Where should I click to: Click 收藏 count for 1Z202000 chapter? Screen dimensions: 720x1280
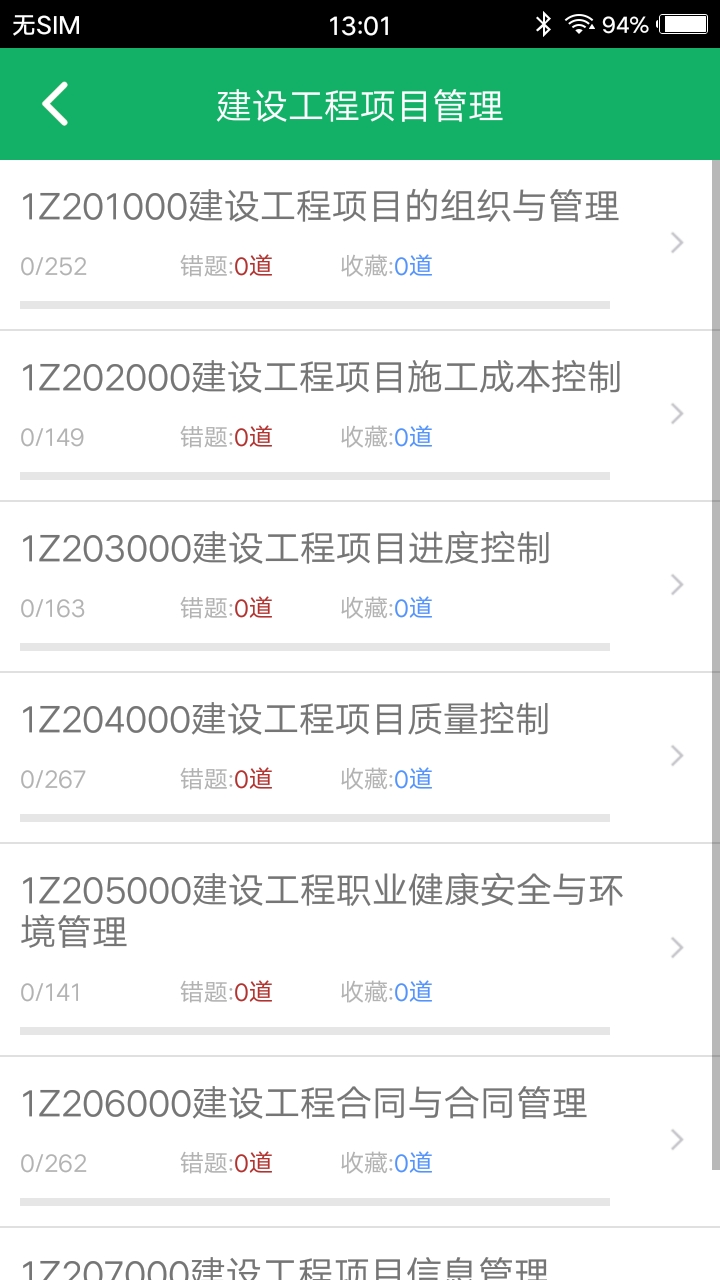[388, 436]
